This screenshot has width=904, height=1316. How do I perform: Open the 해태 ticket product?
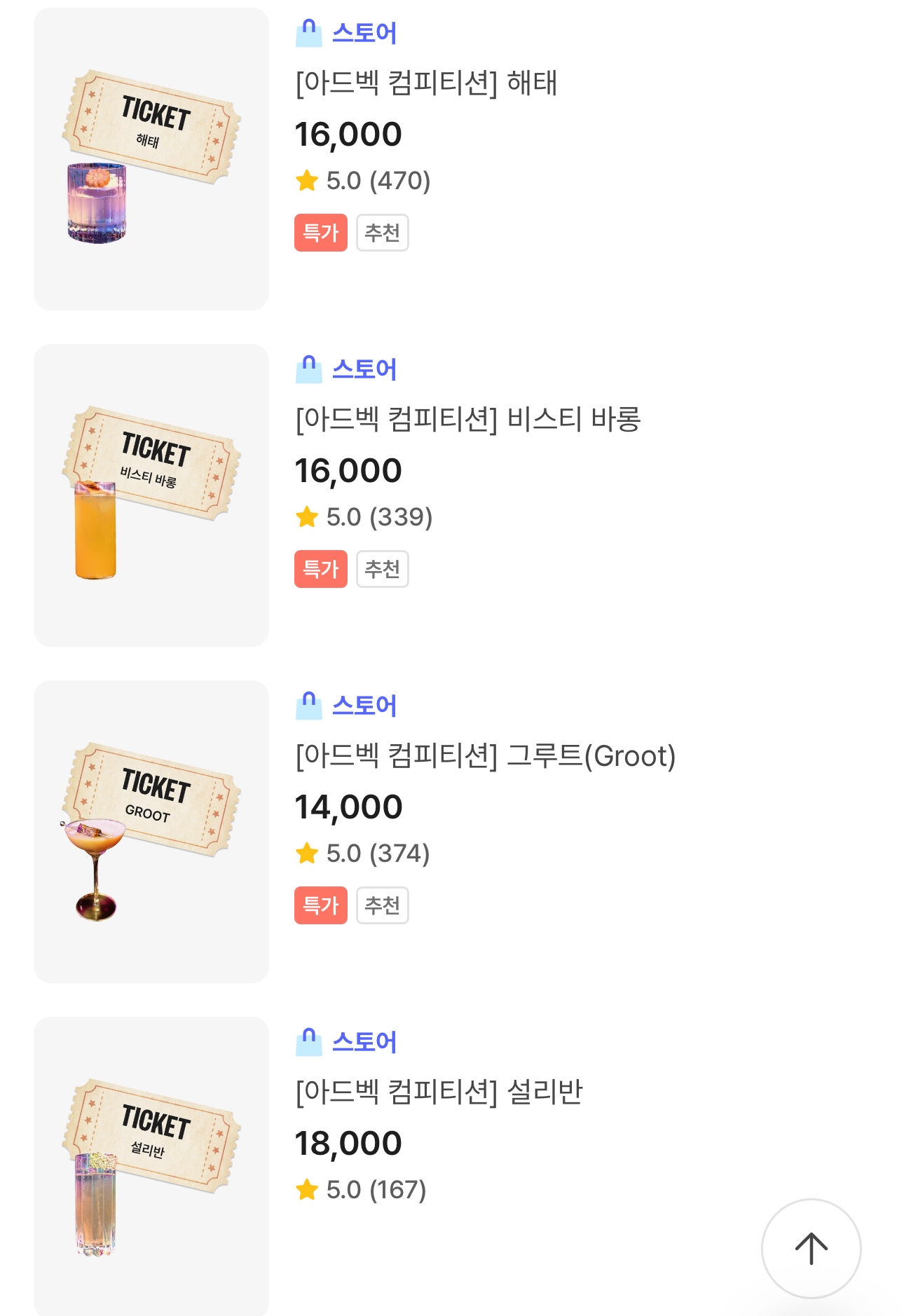click(426, 83)
